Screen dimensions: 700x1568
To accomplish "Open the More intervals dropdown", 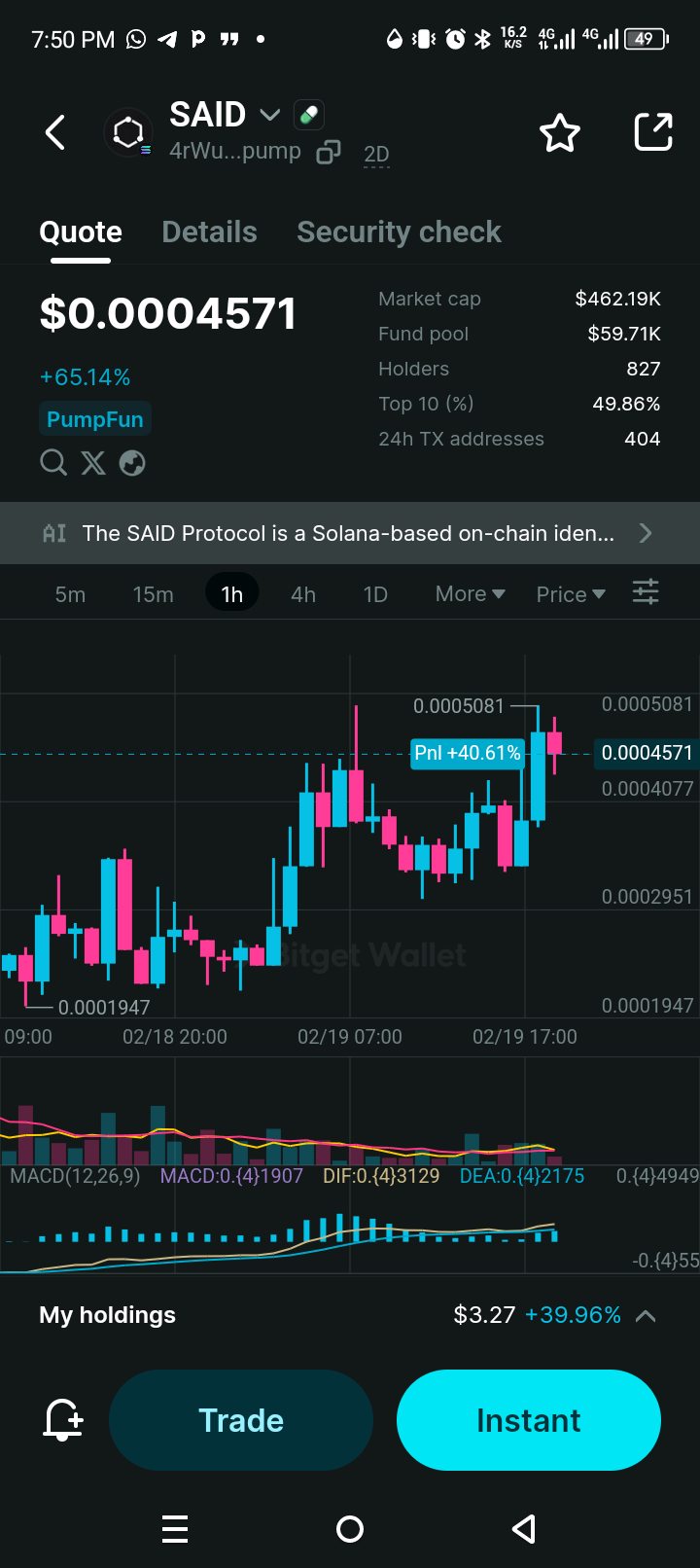I will point(470,594).
